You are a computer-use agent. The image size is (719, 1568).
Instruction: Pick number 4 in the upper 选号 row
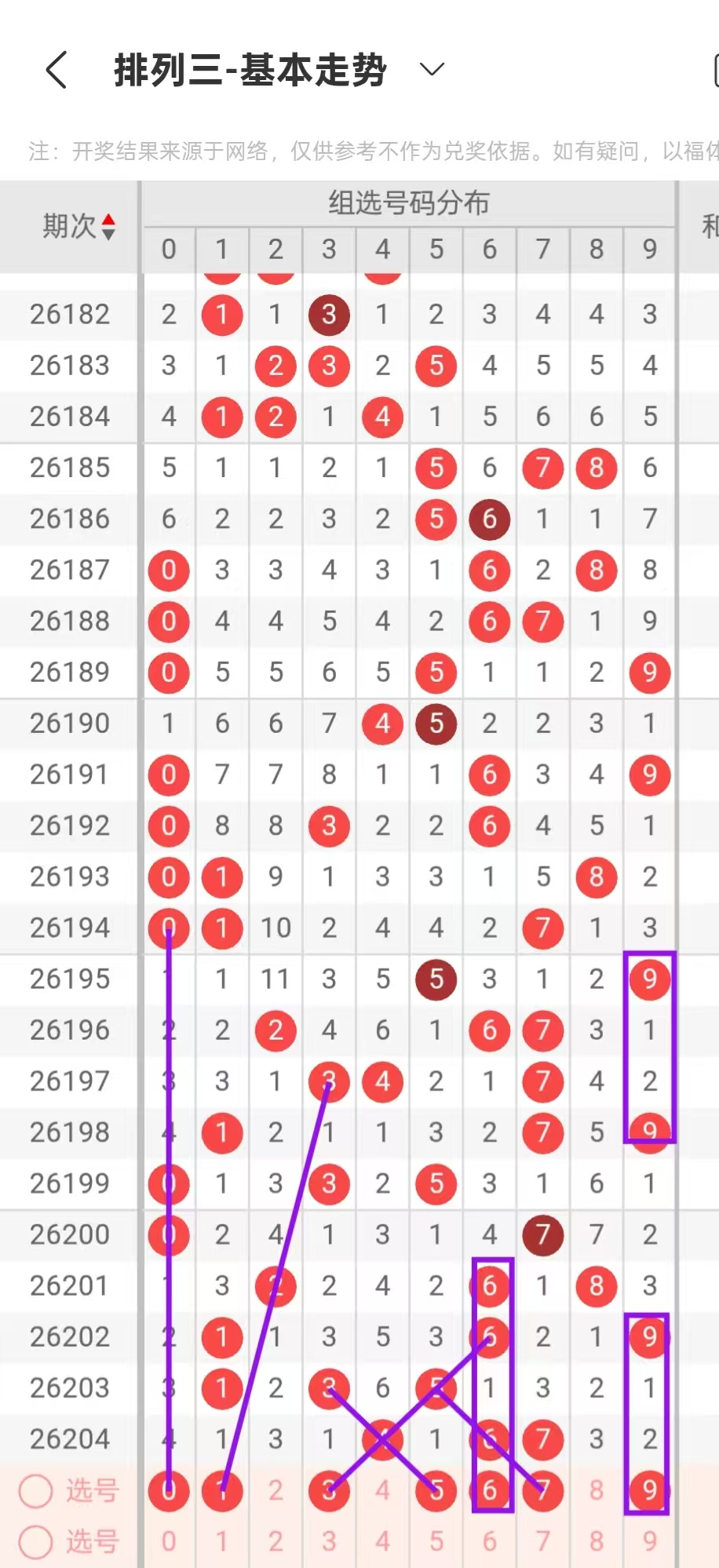click(x=382, y=1490)
